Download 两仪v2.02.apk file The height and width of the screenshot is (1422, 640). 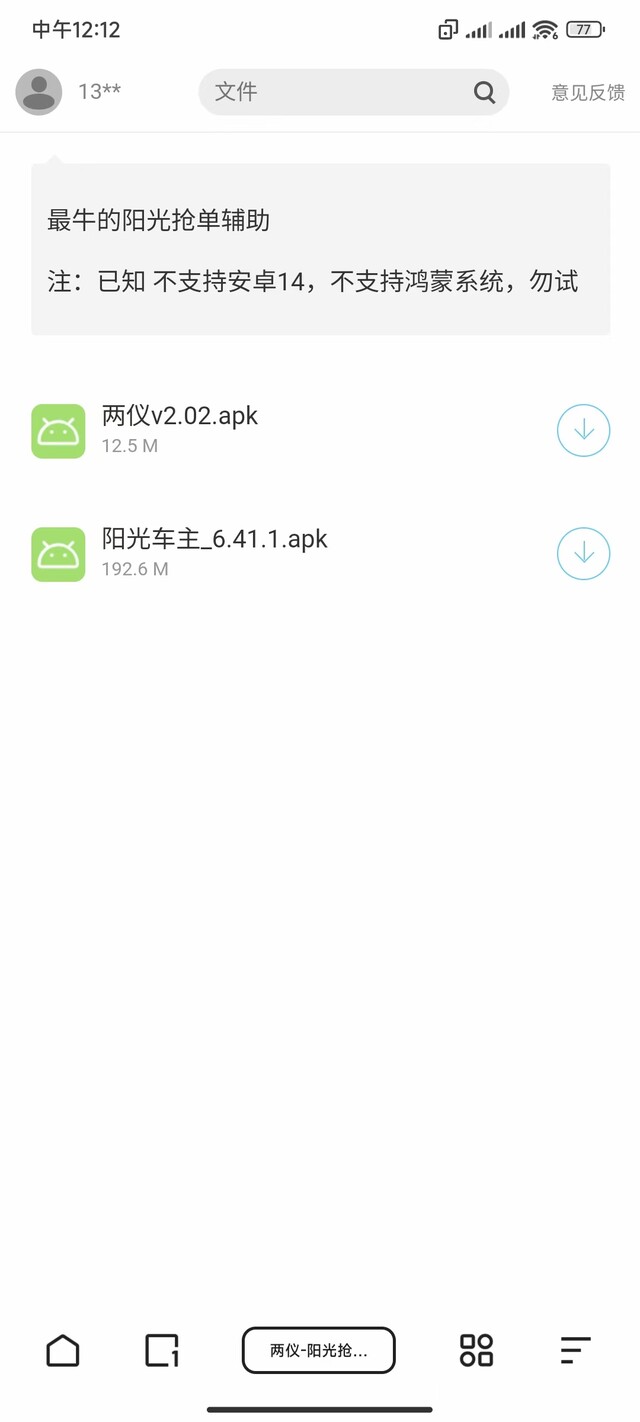coord(583,430)
